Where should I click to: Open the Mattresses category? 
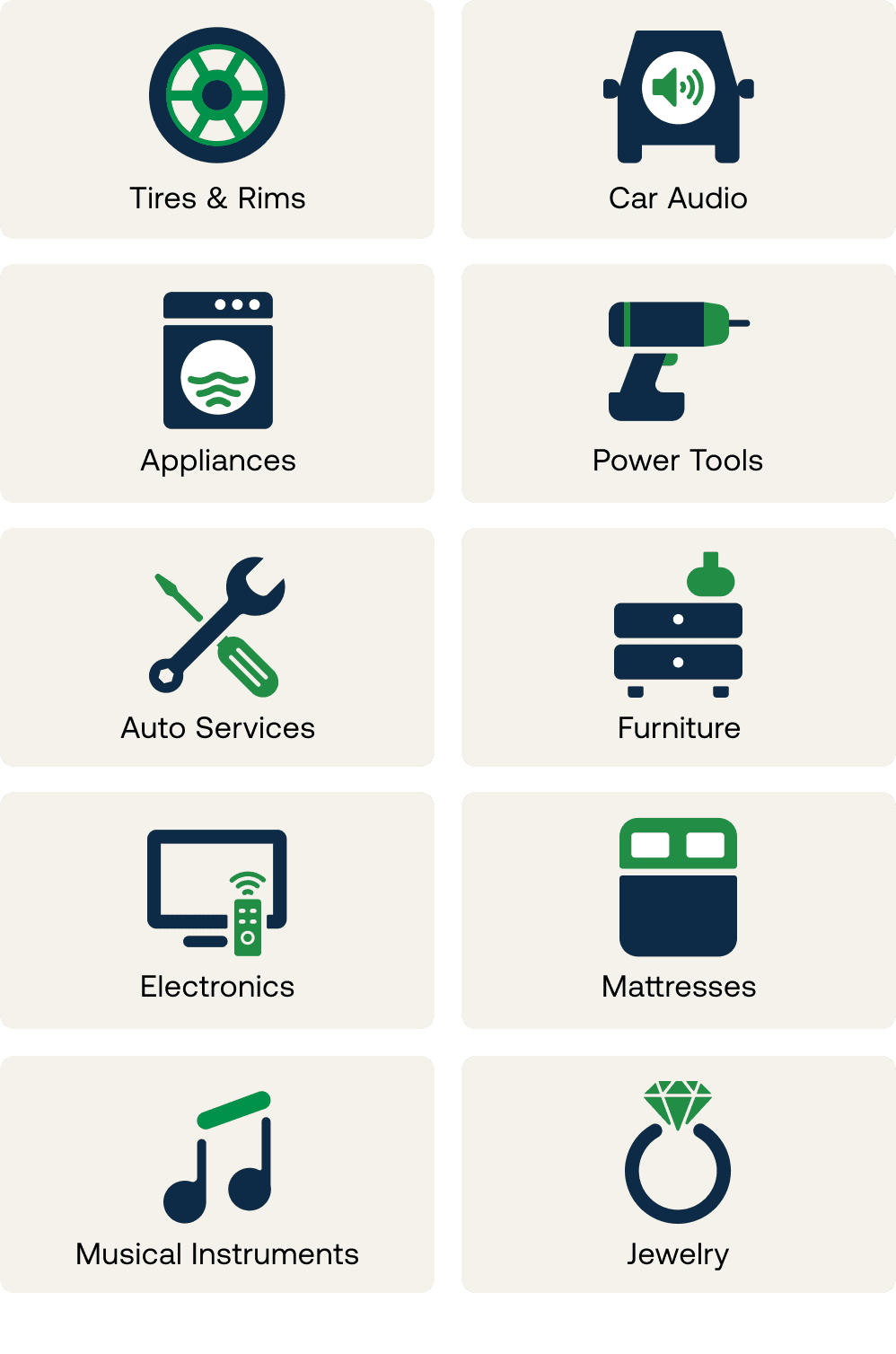677,909
